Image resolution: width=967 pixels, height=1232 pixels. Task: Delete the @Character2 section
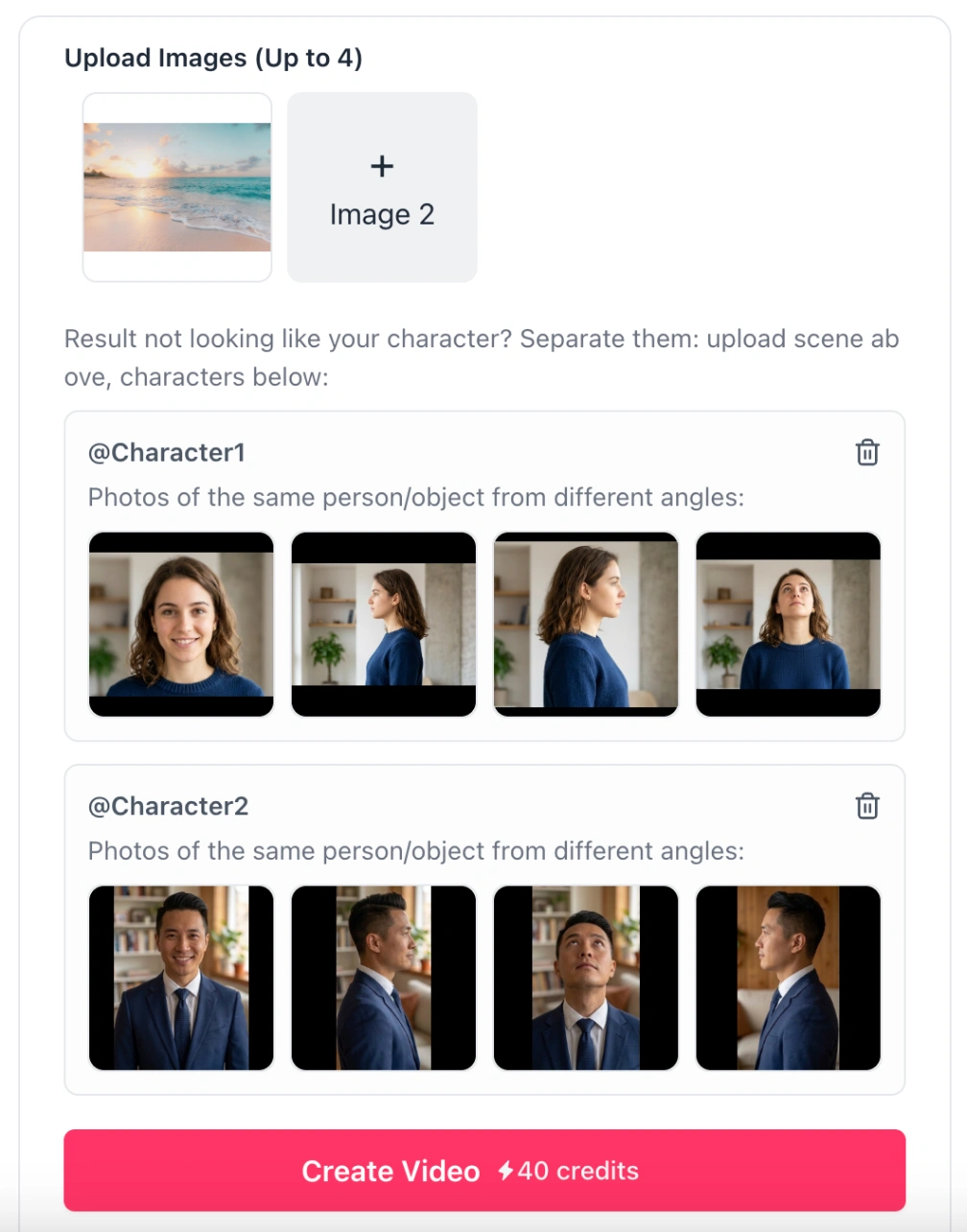(x=866, y=806)
